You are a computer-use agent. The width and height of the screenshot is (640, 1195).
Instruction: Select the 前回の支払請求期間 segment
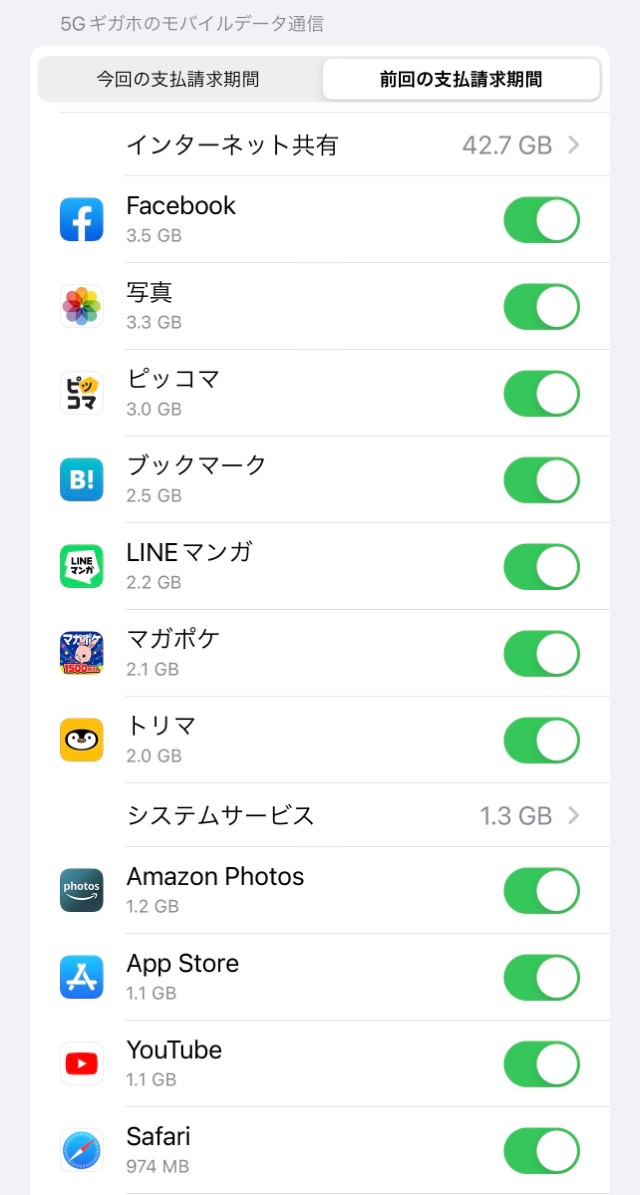click(461, 79)
